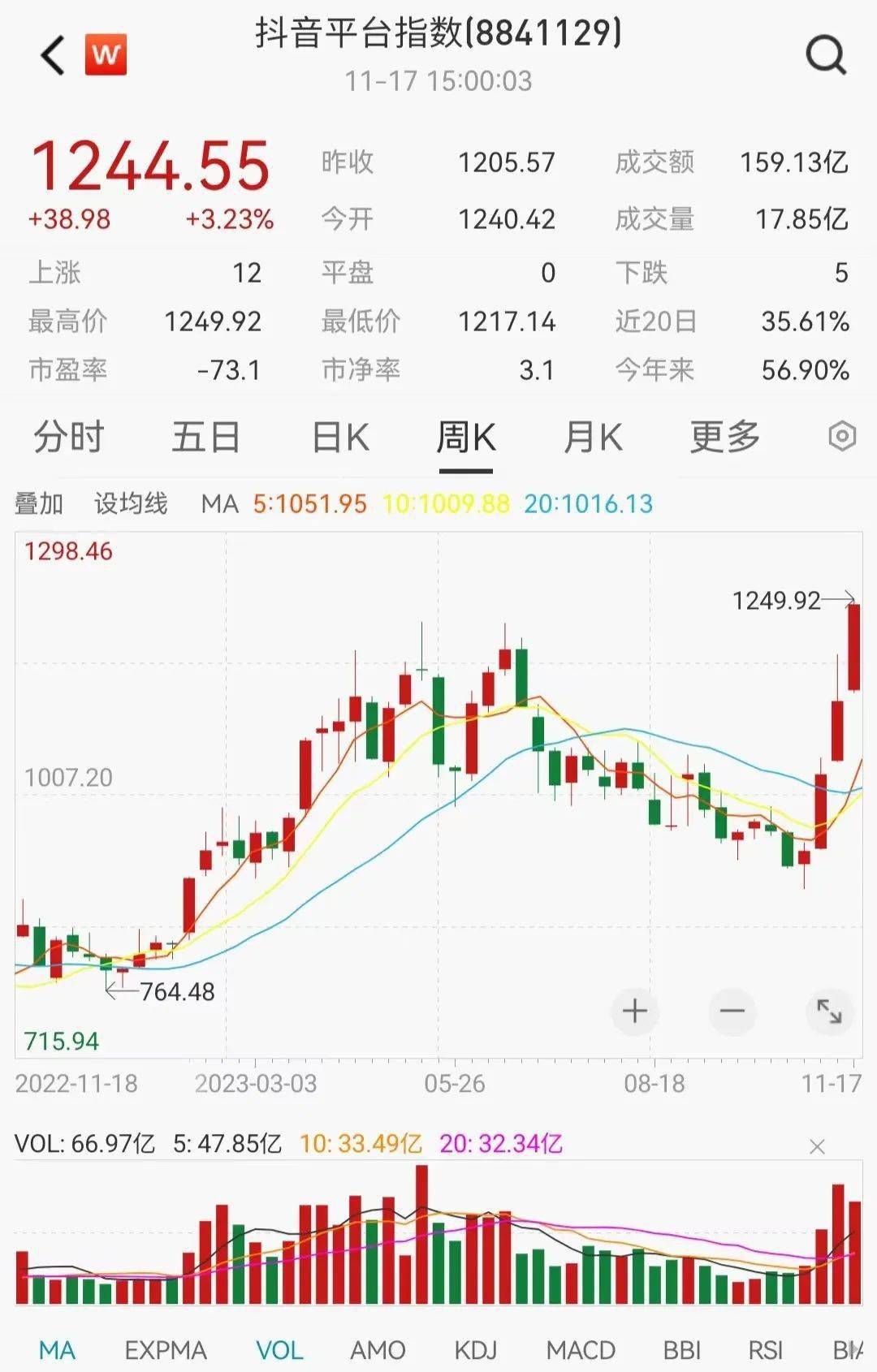The image size is (877, 1372).
Task: Open the search magnifier icon
Action: click(825, 56)
